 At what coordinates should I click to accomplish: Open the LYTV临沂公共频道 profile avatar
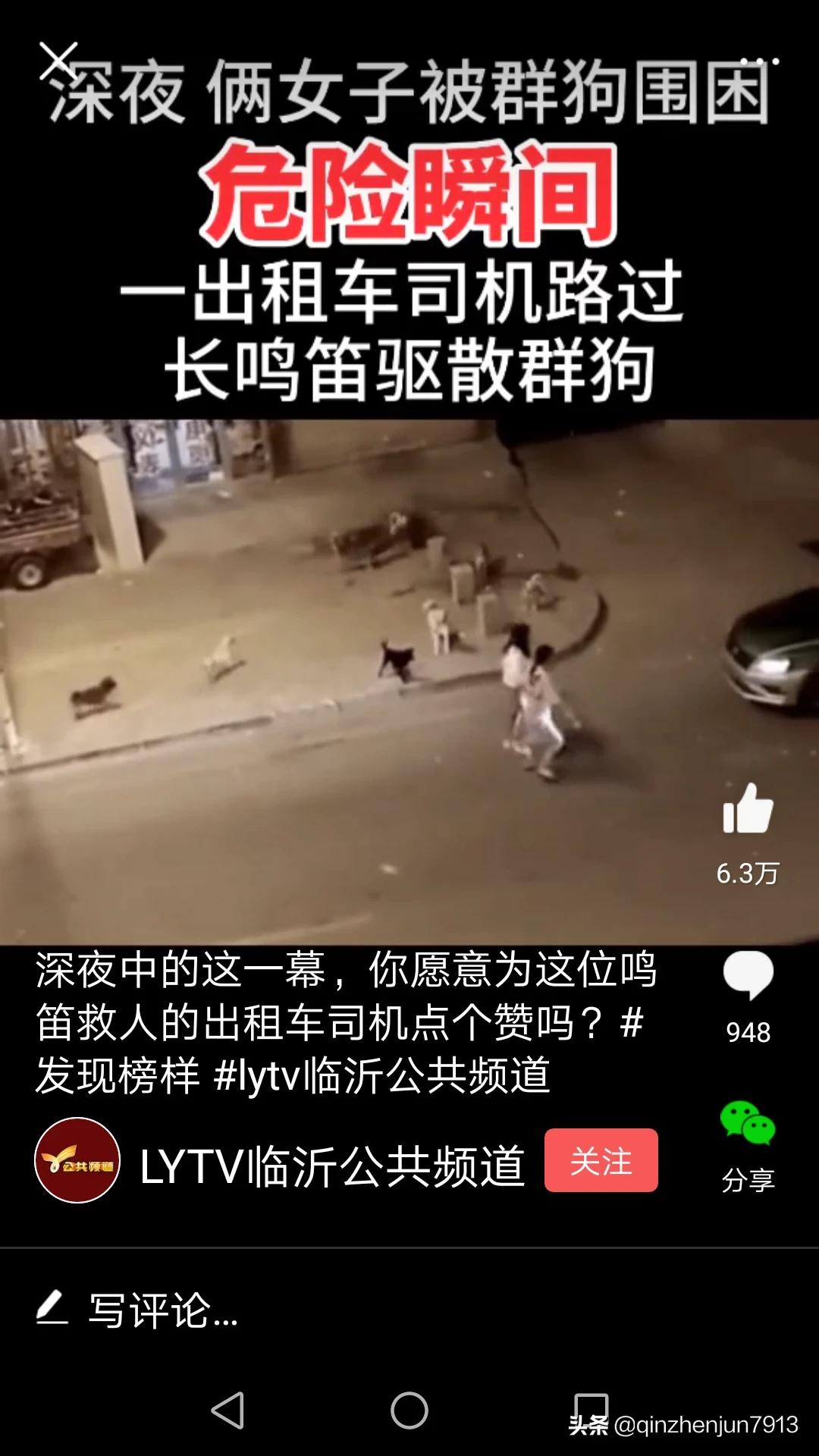(x=77, y=1160)
